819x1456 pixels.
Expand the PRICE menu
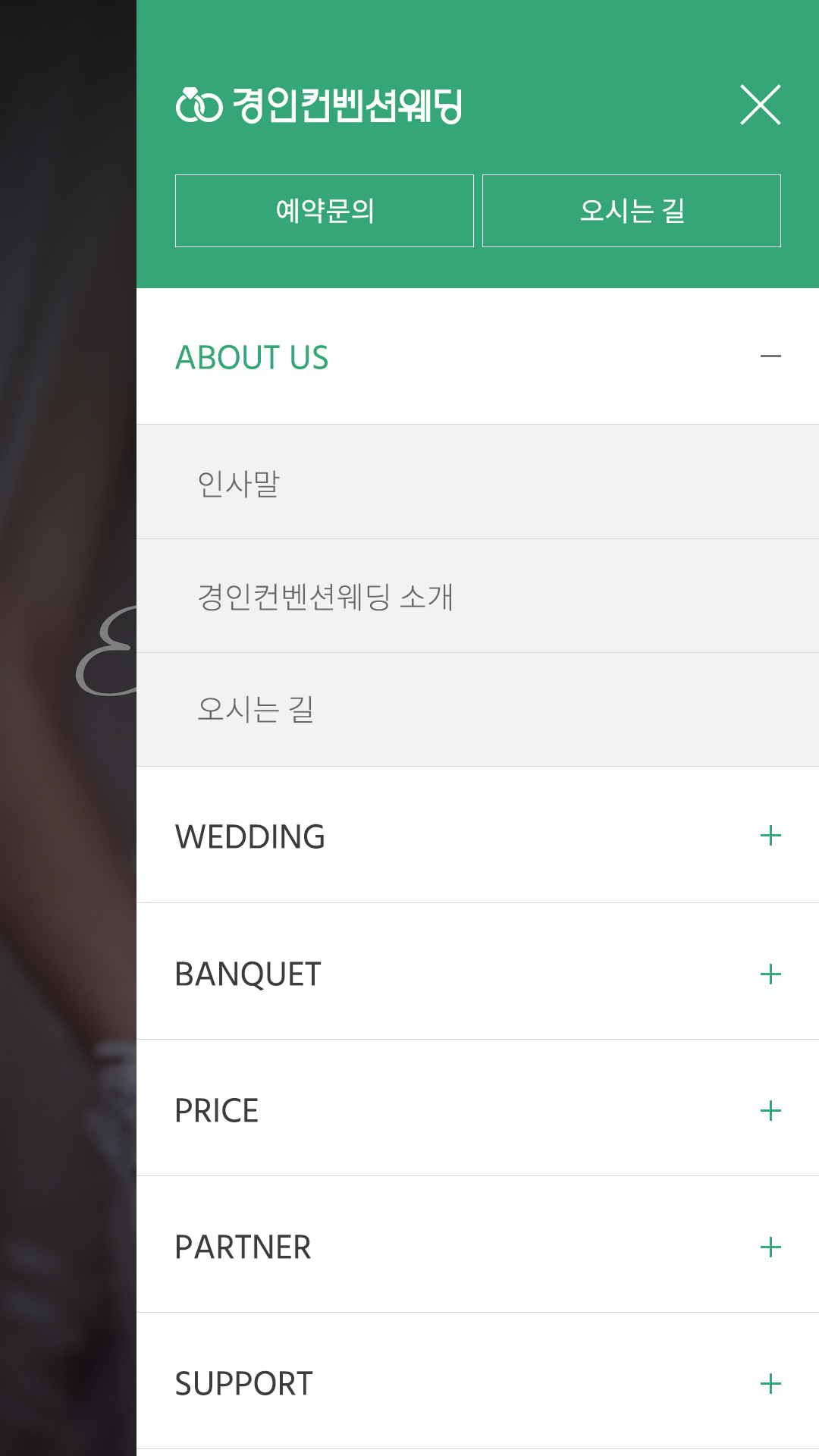pyautogui.click(x=770, y=1110)
